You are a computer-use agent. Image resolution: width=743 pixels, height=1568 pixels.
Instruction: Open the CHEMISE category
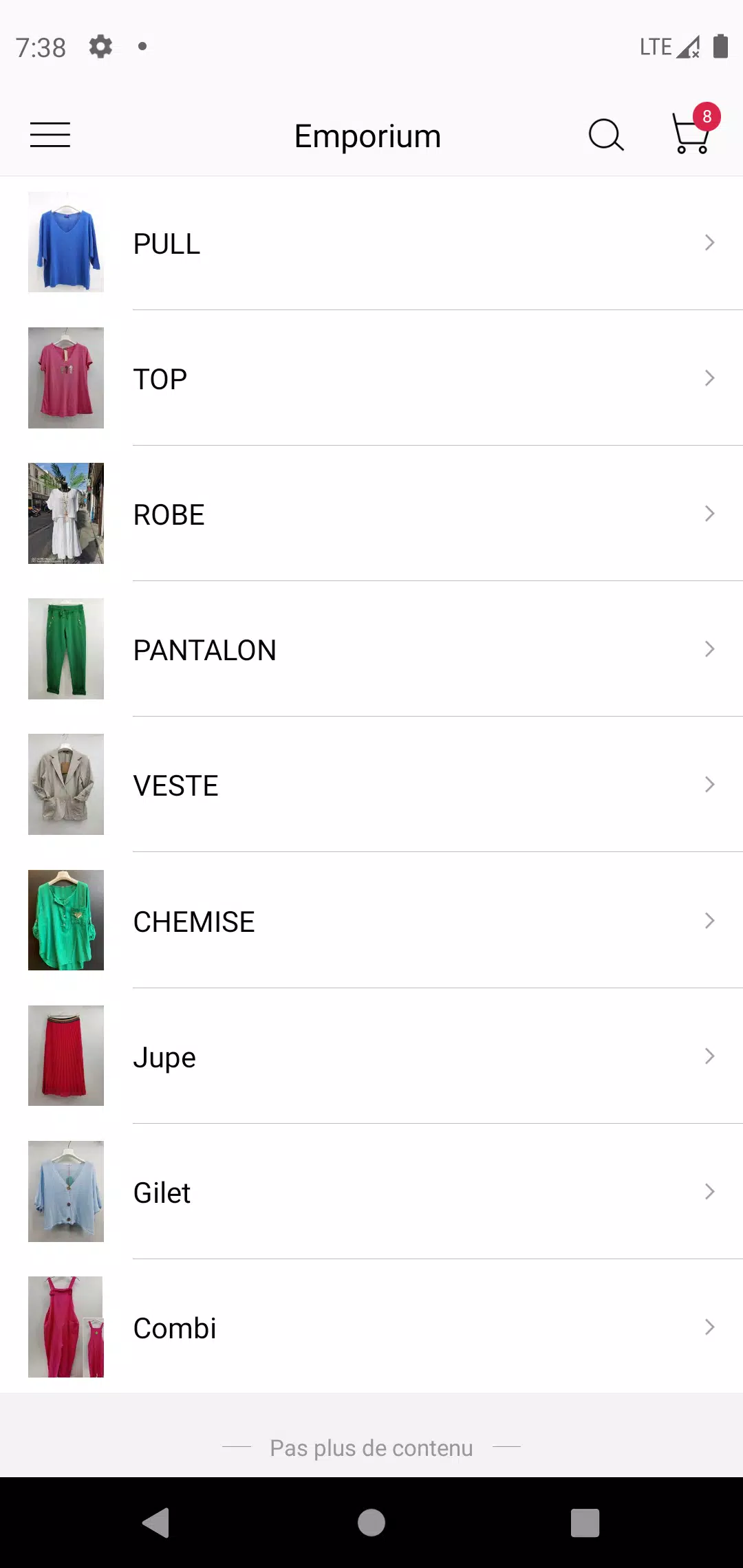pos(371,920)
